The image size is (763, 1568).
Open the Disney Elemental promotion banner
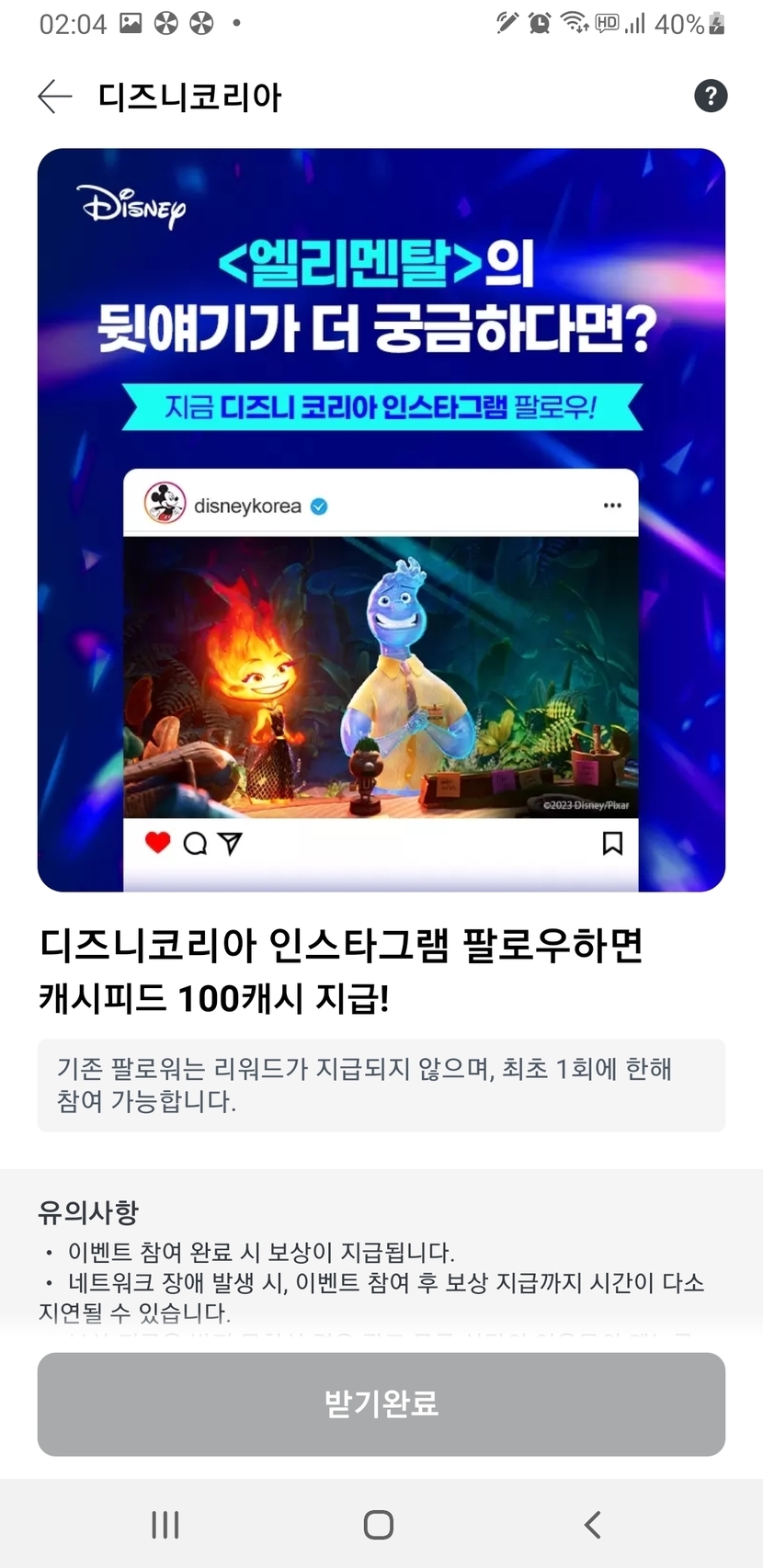[381, 519]
